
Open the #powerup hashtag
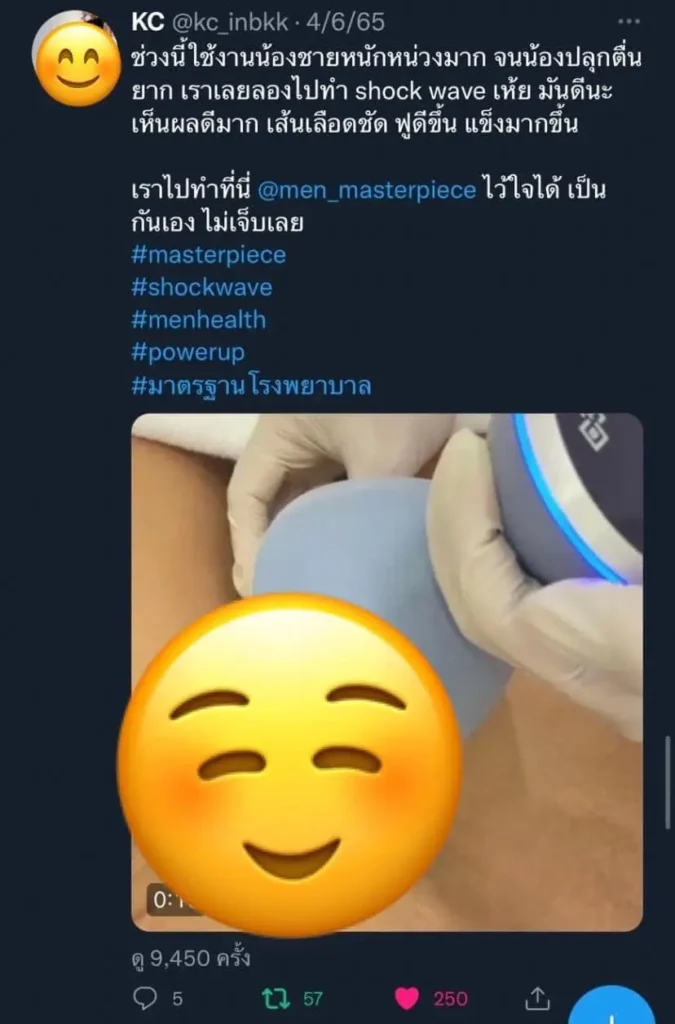[x=188, y=353]
